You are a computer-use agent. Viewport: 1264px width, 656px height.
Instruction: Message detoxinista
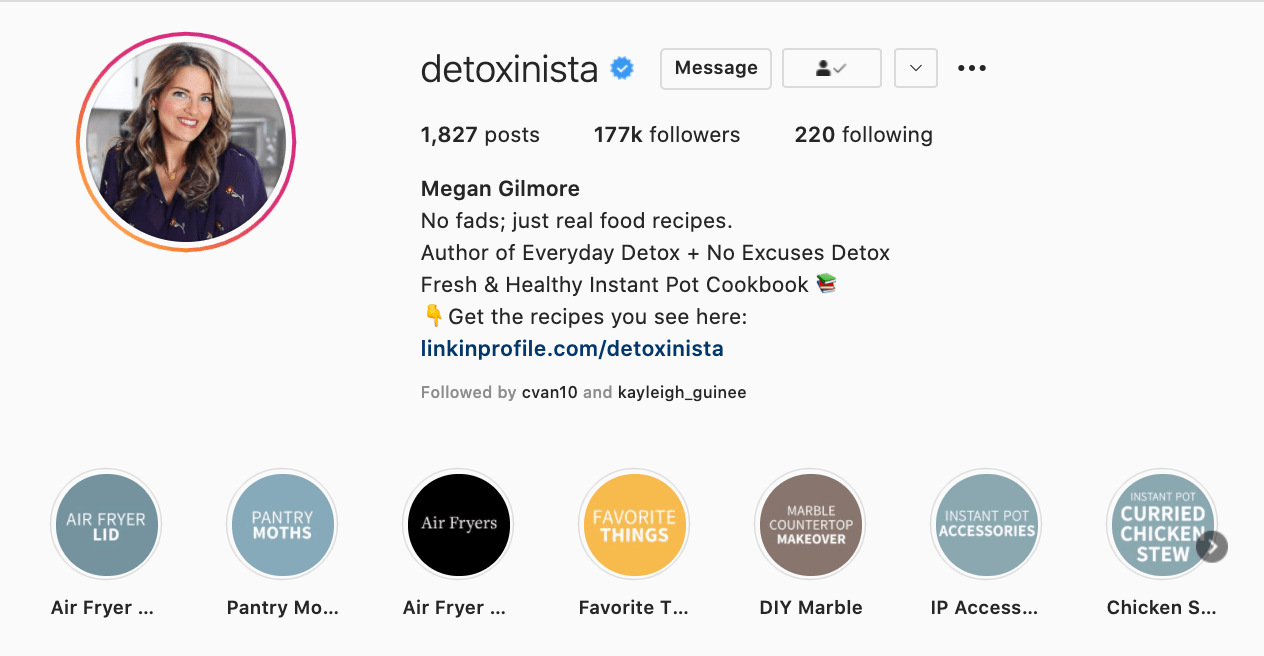point(715,69)
